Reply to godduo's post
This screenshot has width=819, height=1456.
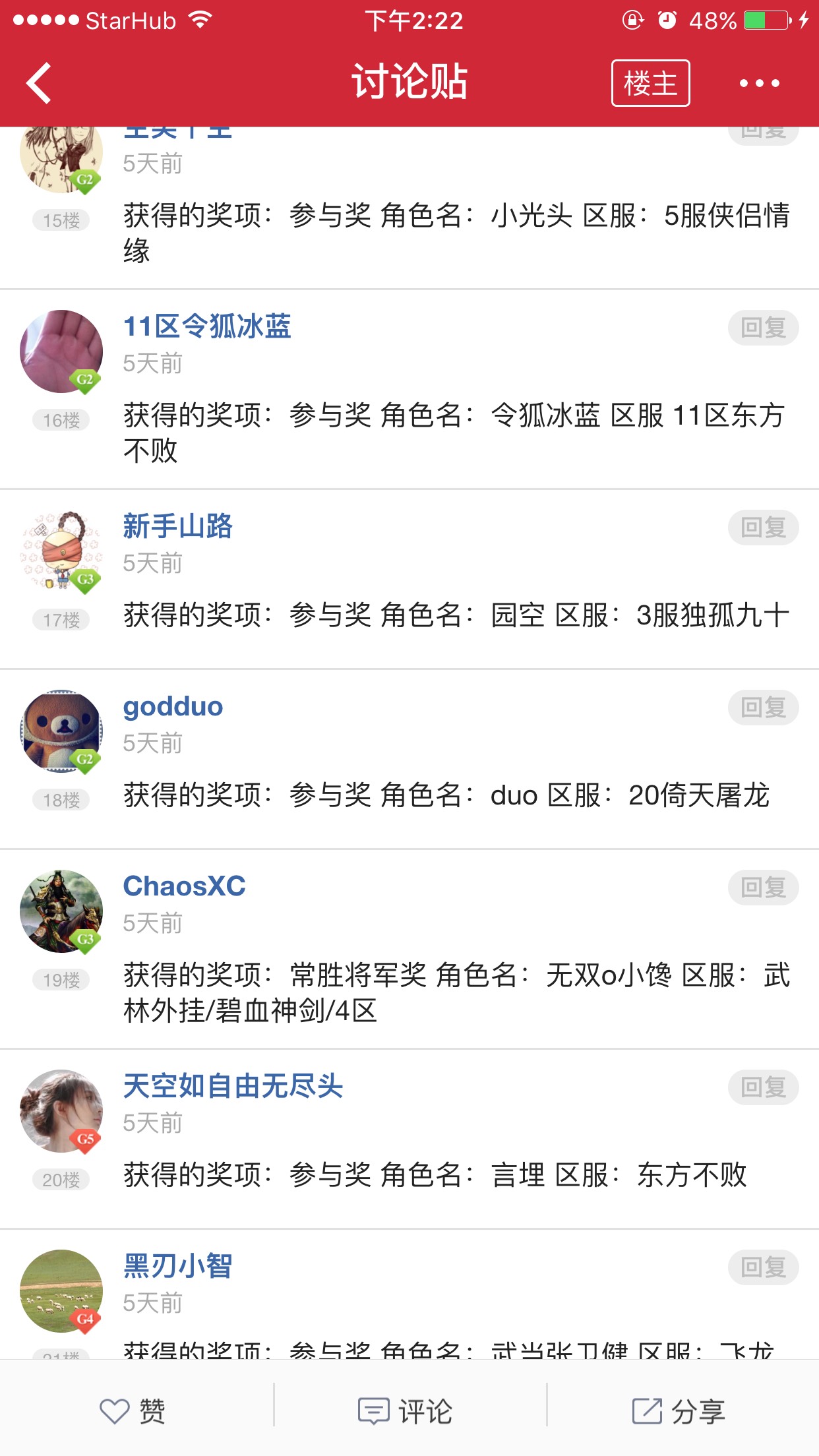point(763,708)
